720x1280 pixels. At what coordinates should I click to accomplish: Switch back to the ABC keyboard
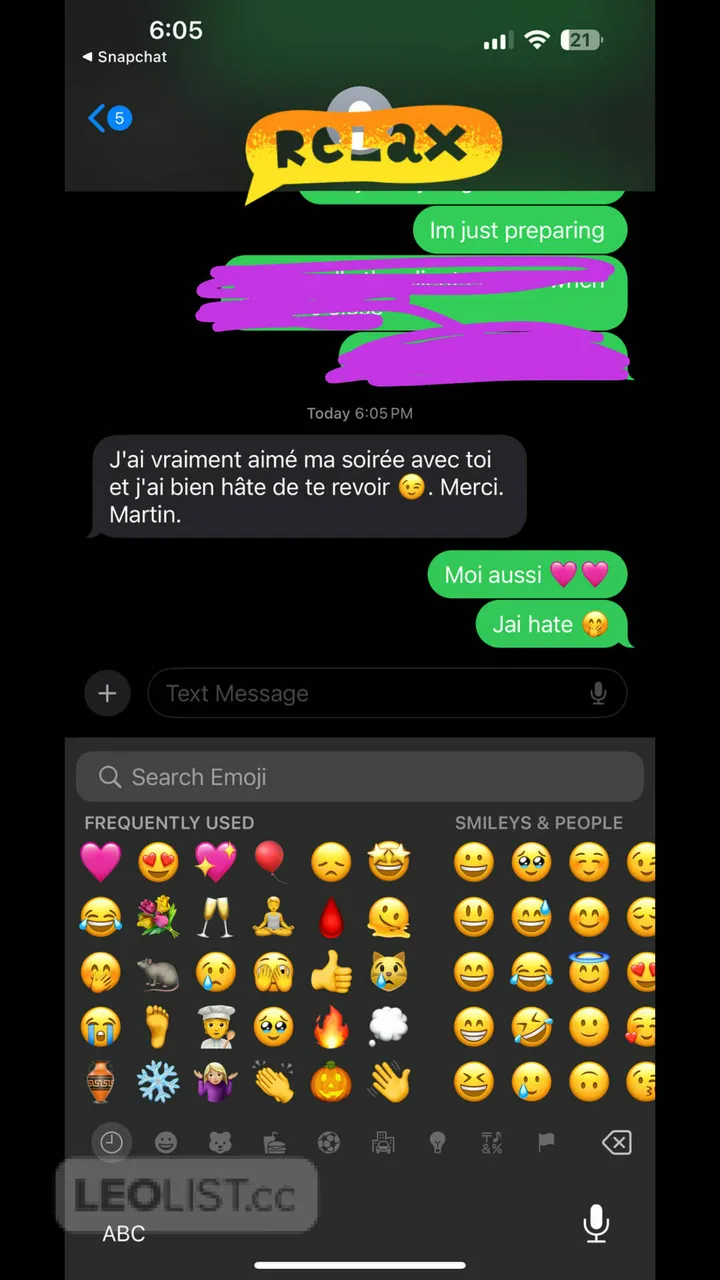coord(124,1233)
